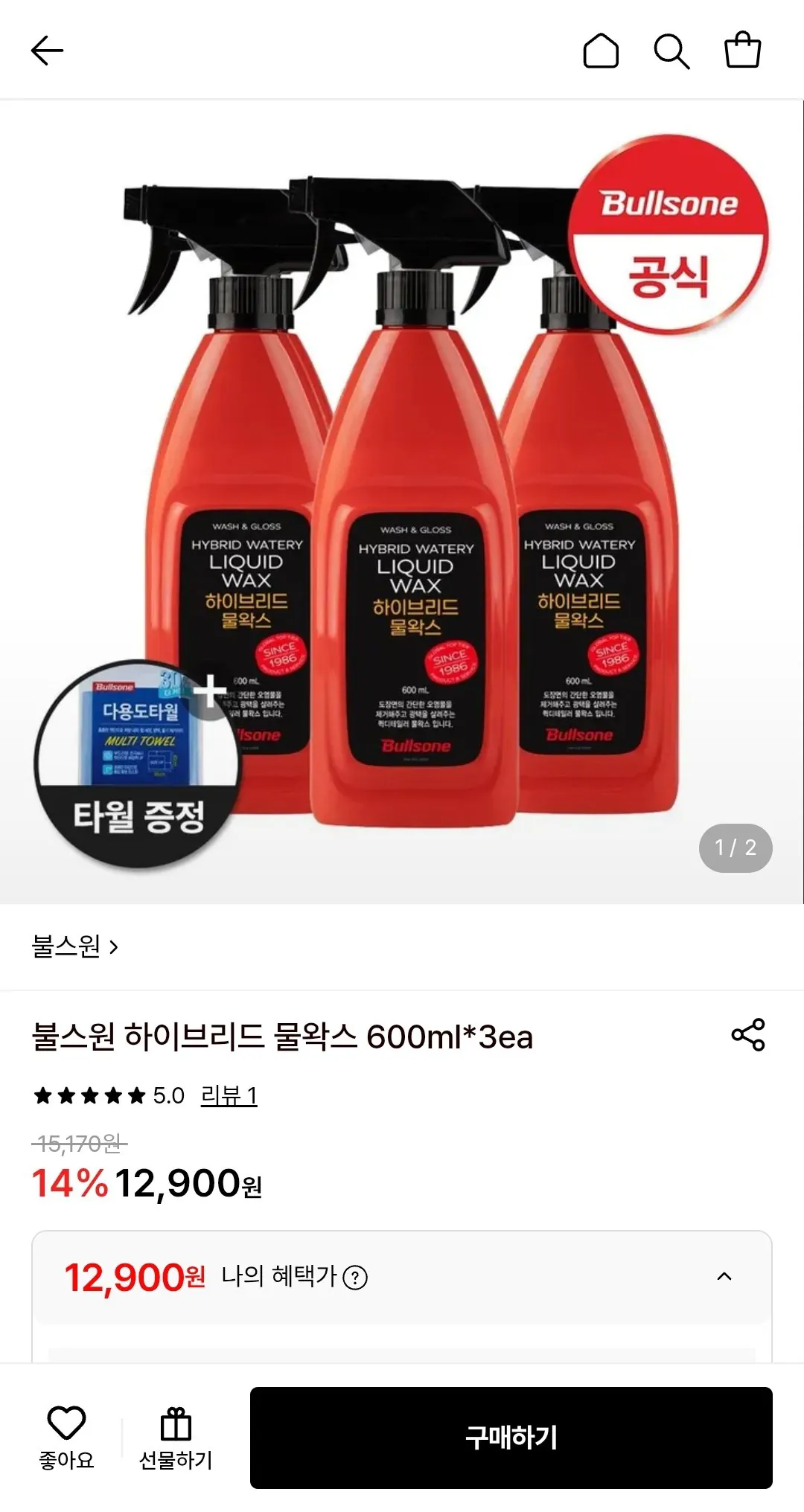
Task: Collapse the 나의 혜택가 benefit box
Action: pos(724,1277)
